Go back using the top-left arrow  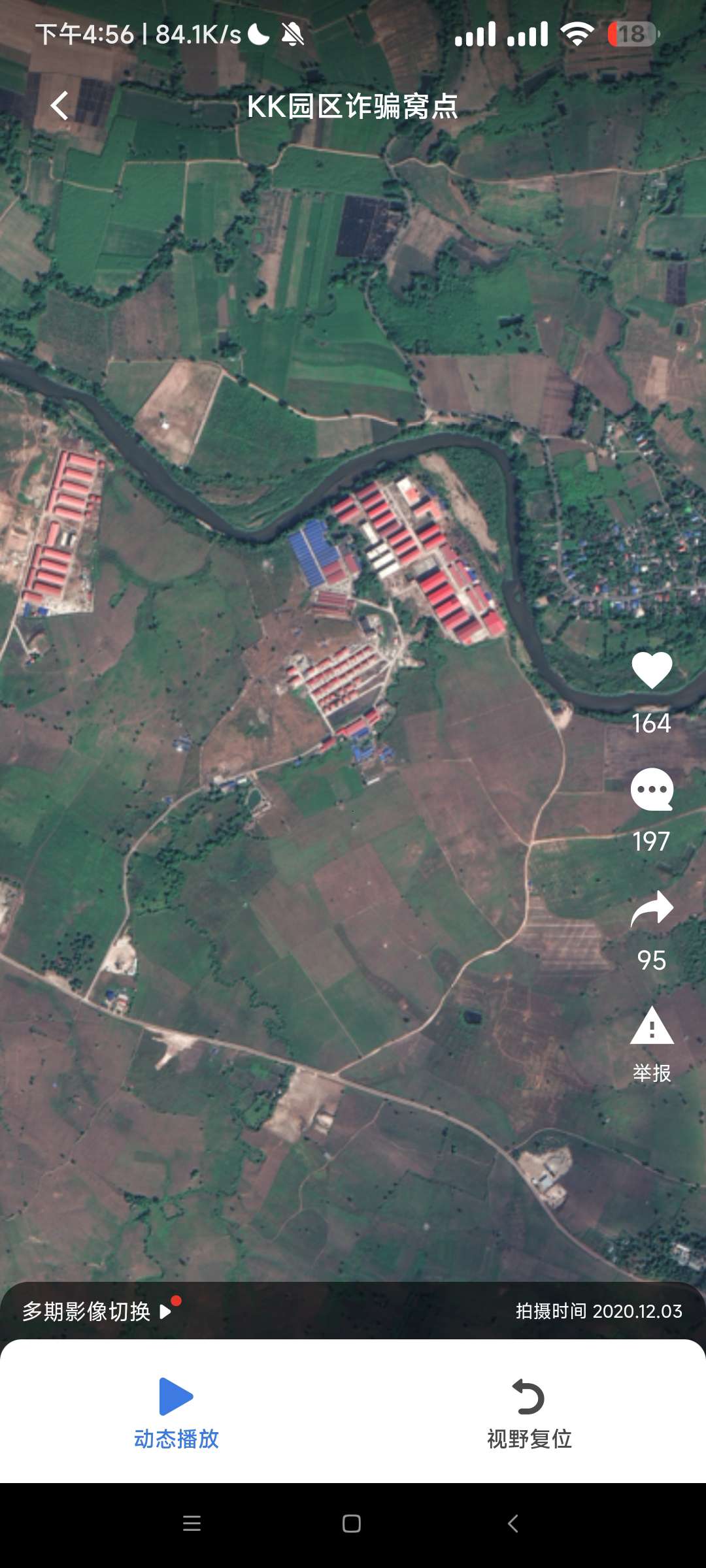pyautogui.click(x=59, y=105)
